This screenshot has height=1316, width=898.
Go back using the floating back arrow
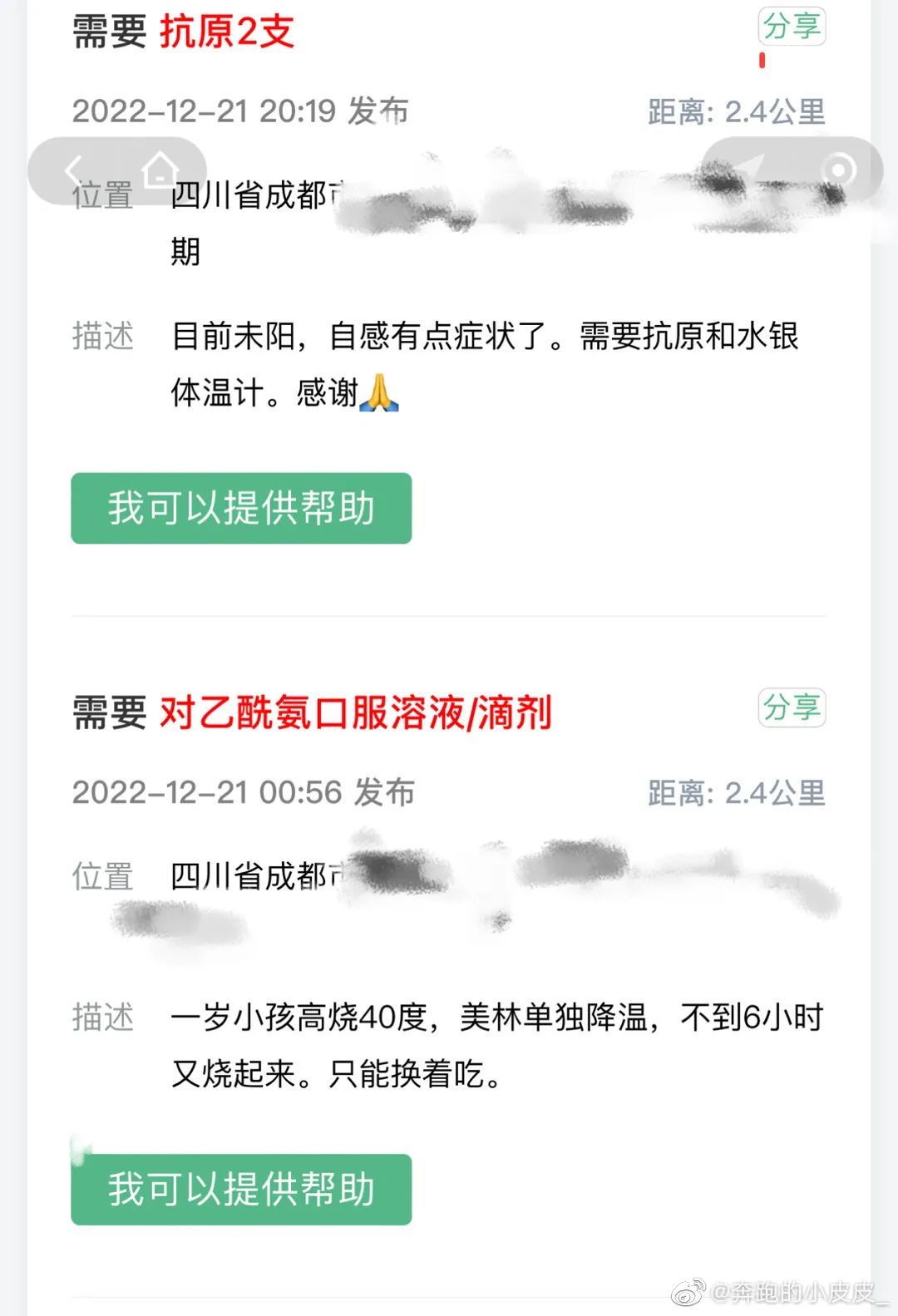click(x=73, y=170)
